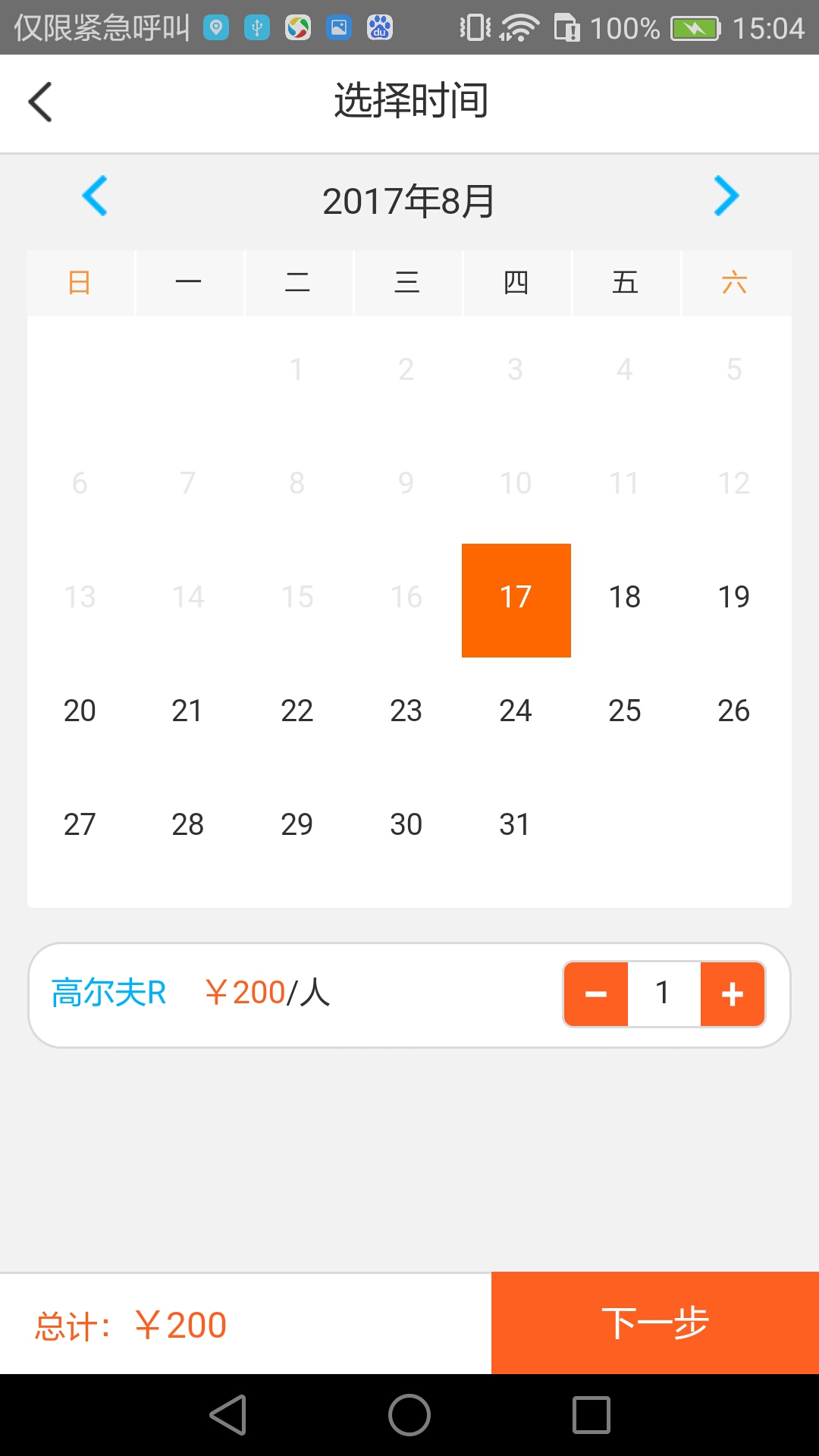This screenshot has height=1456, width=819.
Task: Select the 23rd in the calendar
Action: [406, 711]
